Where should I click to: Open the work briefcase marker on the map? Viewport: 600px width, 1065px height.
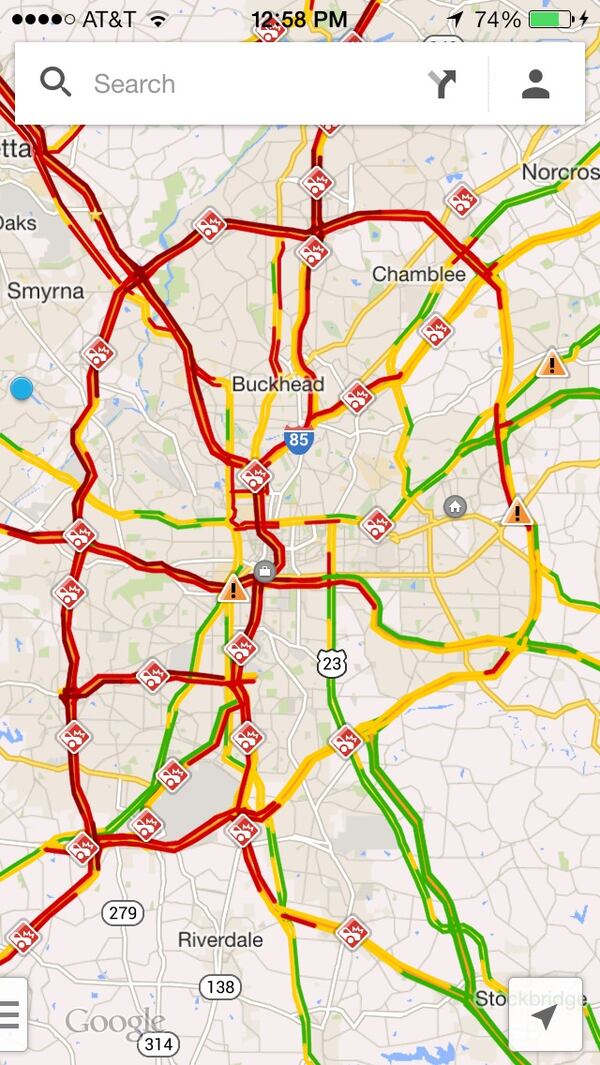264,571
